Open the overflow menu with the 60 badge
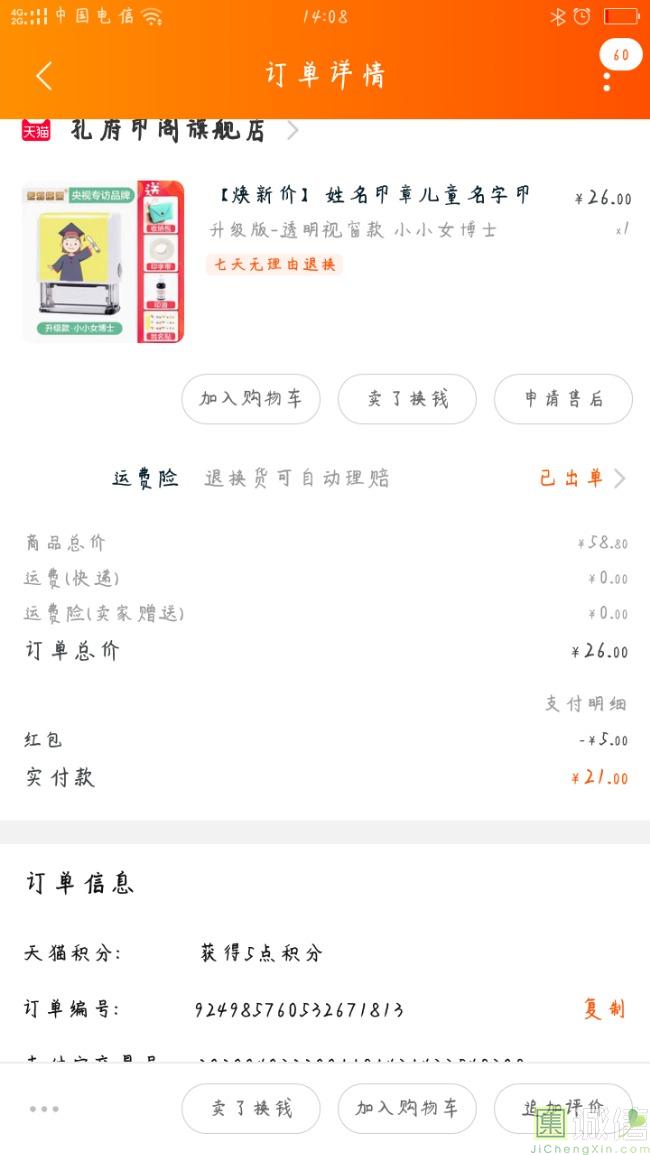The height and width of the screenshot is (1155, 650). click(x=607, y=78)
